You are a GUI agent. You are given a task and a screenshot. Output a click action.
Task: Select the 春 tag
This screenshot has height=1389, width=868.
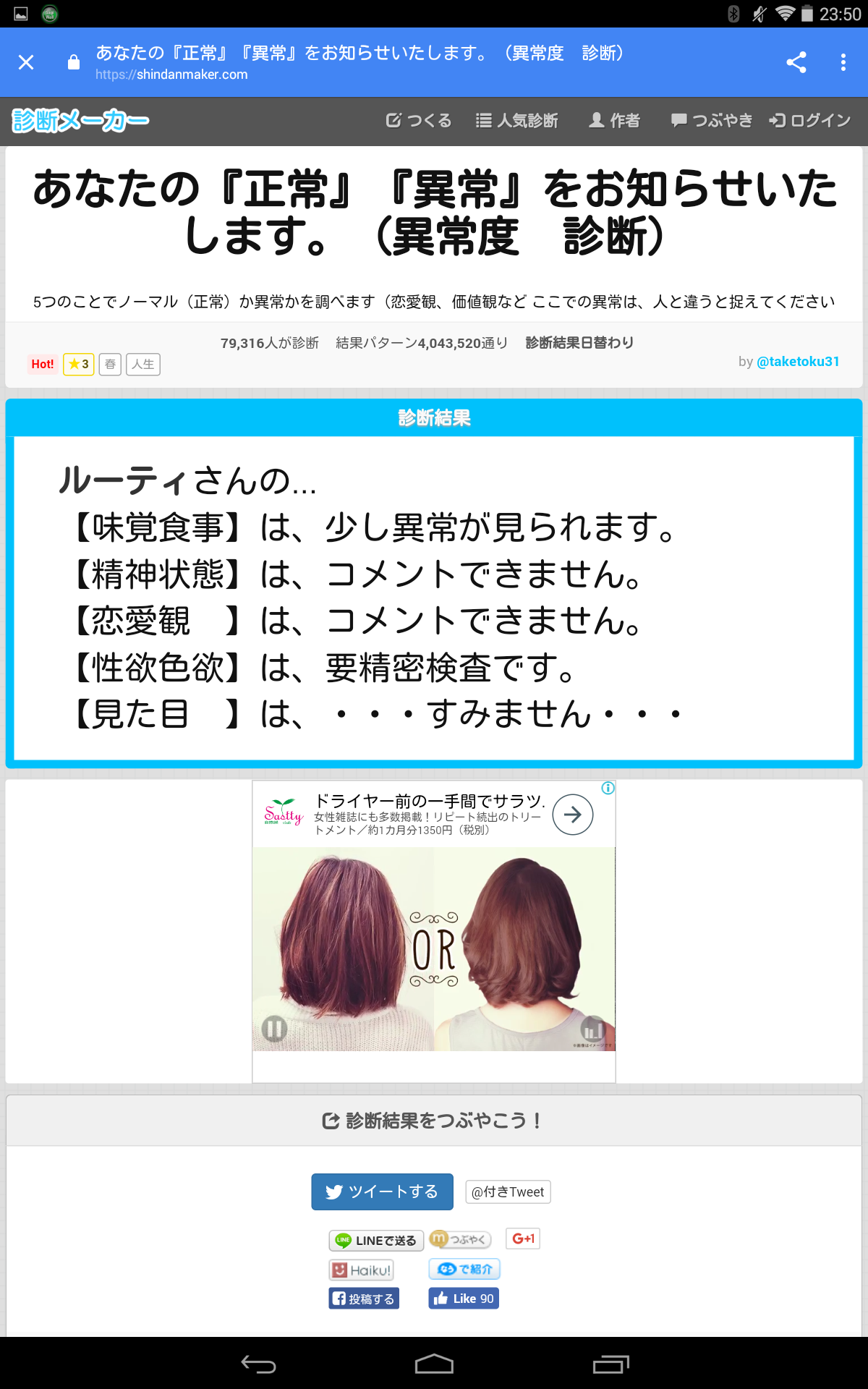pos(110,364)
